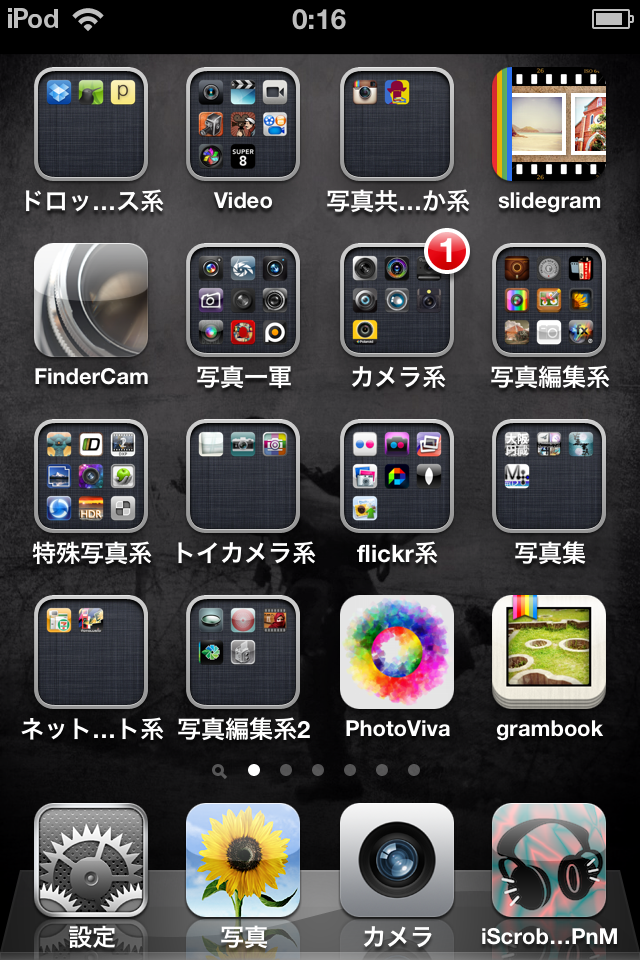640x960 pixels.
Task: Launch FinderCam app
Action: point(91,300)
